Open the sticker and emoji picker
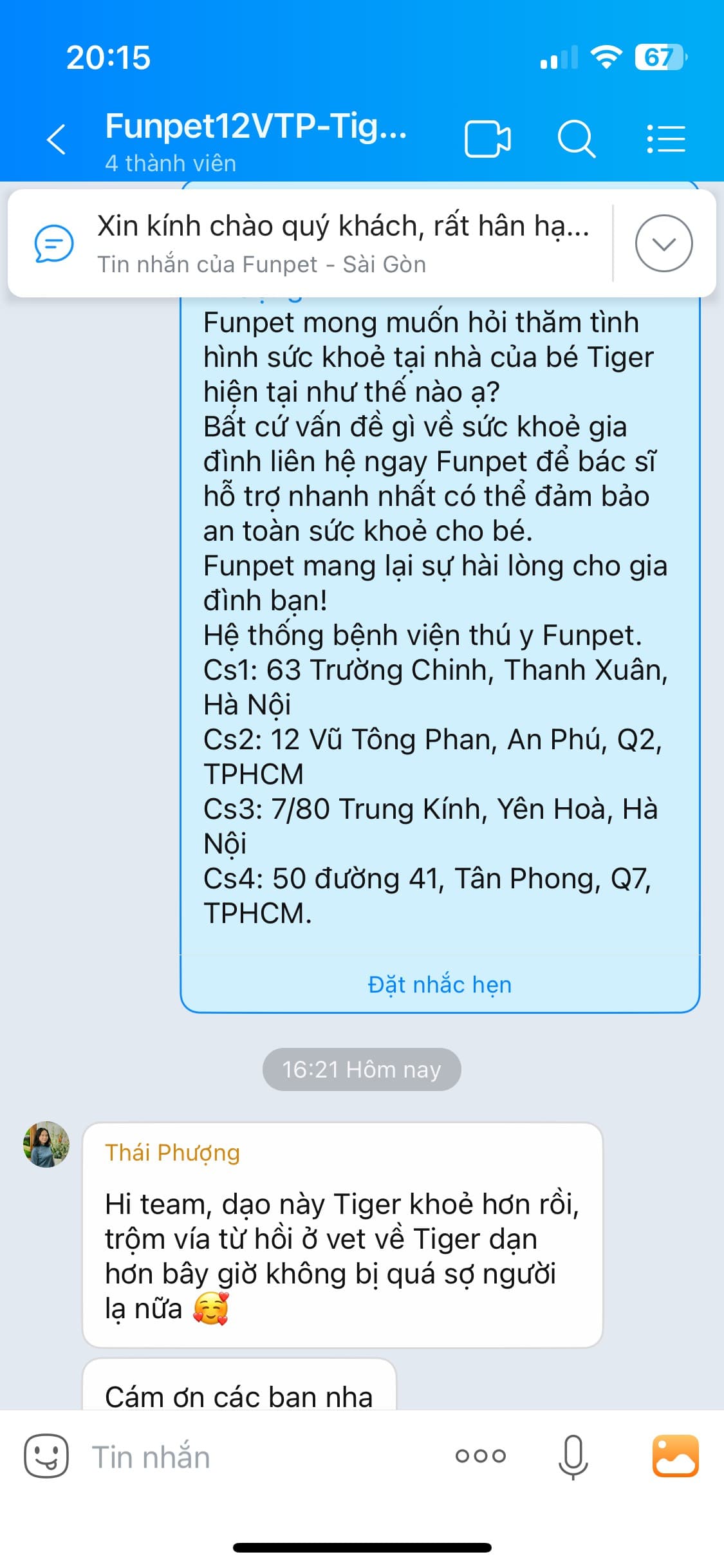Image resolution: width=724 pixels, height=1568 pixels. [46, 1456]
